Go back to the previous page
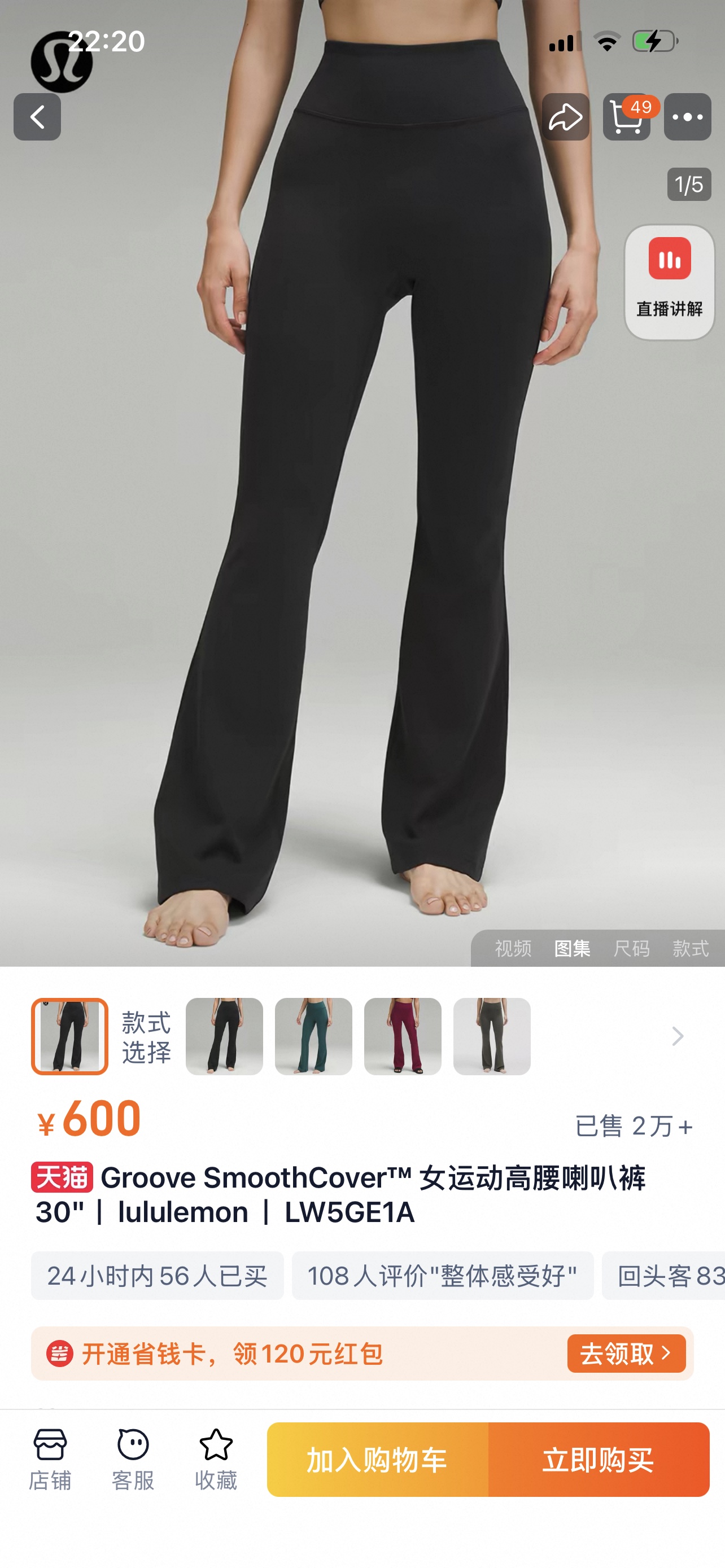 (x=37, y=117)
